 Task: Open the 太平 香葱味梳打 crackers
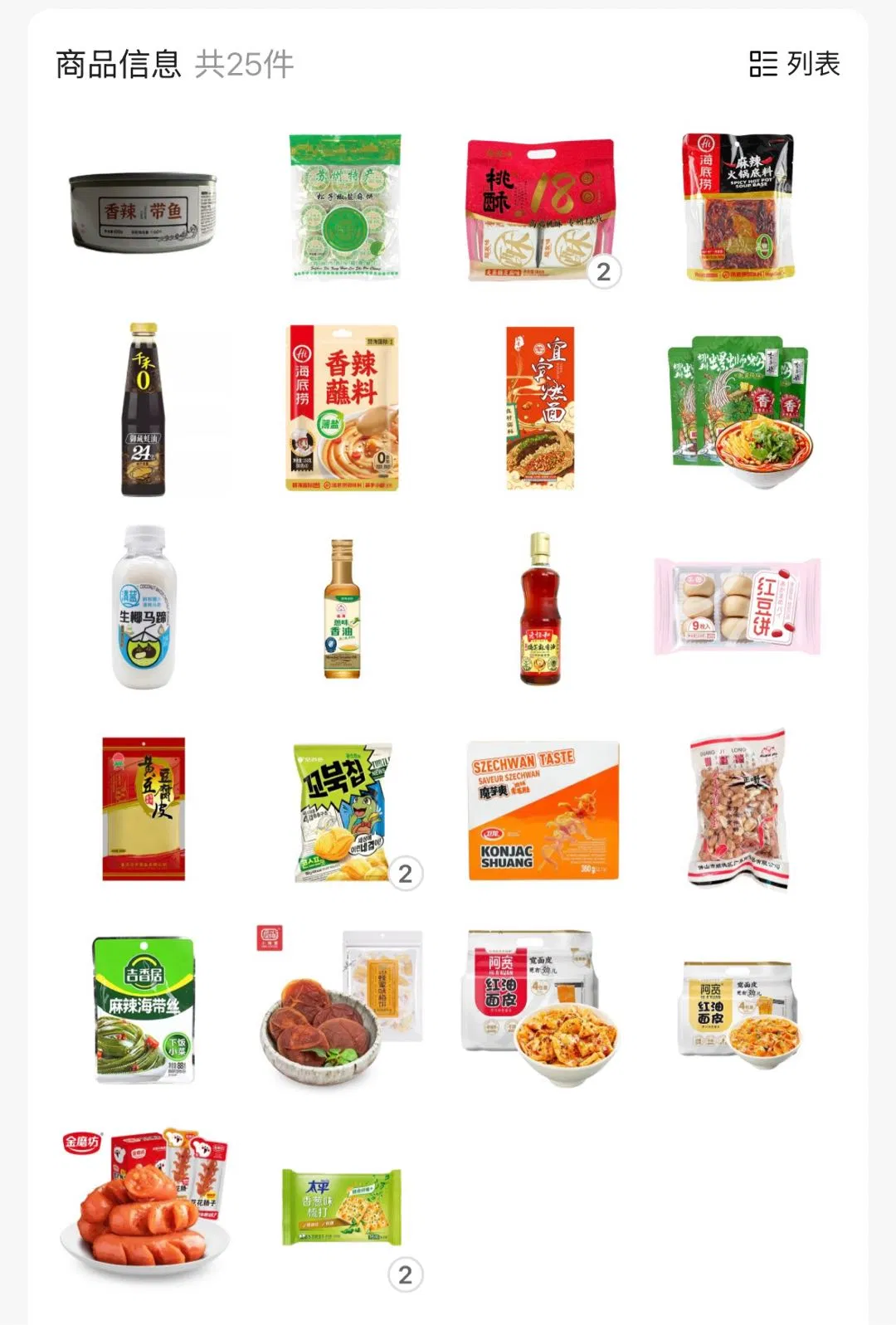[342, 1207]
